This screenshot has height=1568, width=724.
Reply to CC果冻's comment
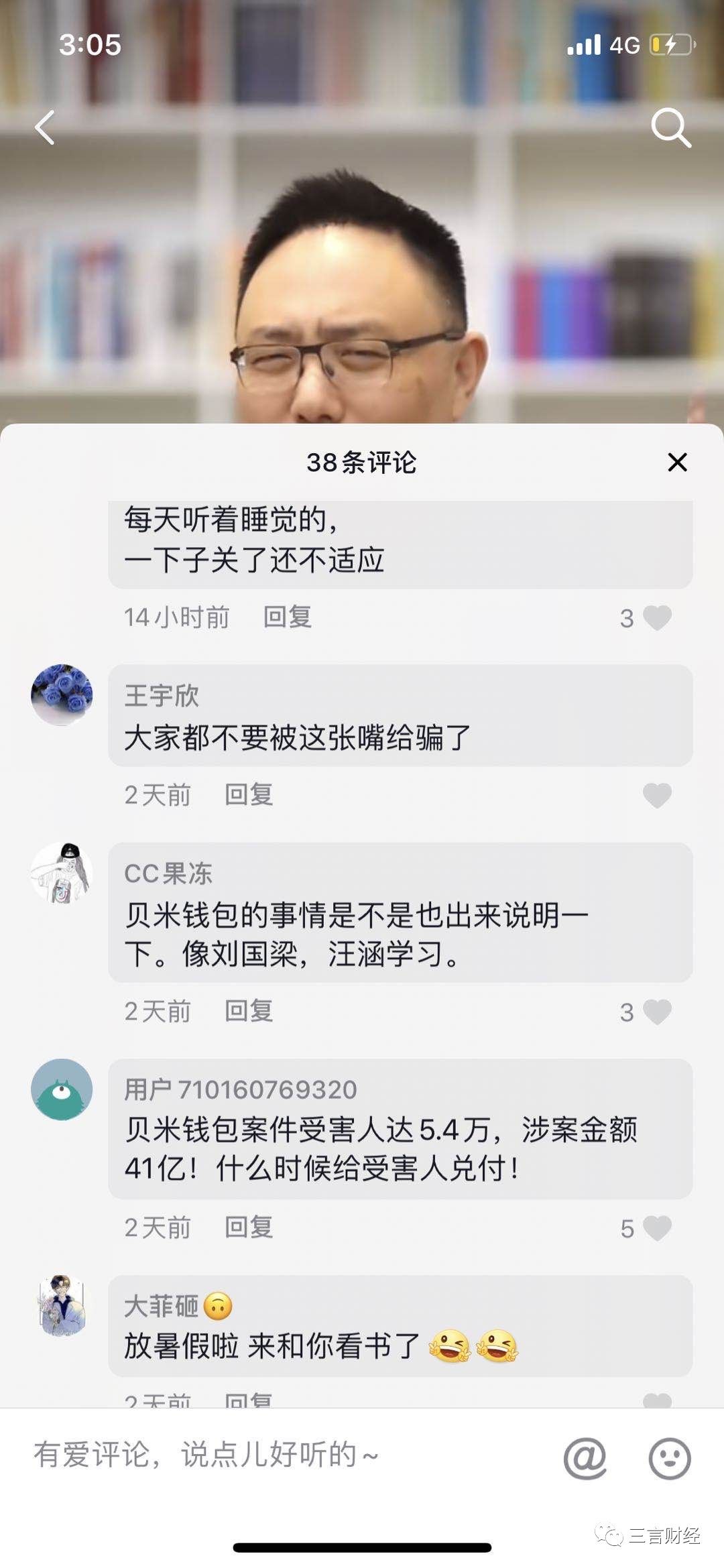point(249,1011)
